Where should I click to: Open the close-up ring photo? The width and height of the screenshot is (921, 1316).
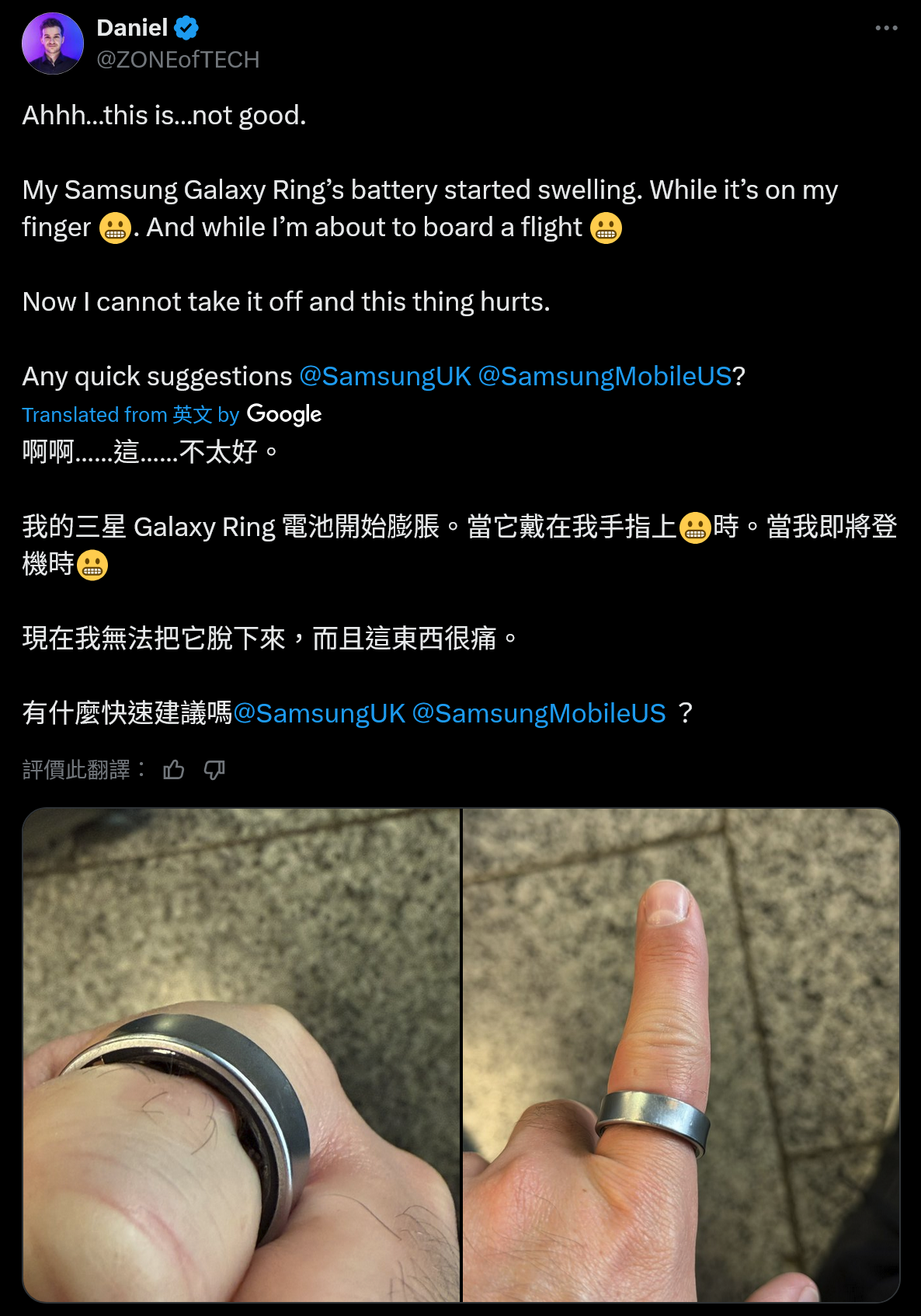(x=242, y=1055)
